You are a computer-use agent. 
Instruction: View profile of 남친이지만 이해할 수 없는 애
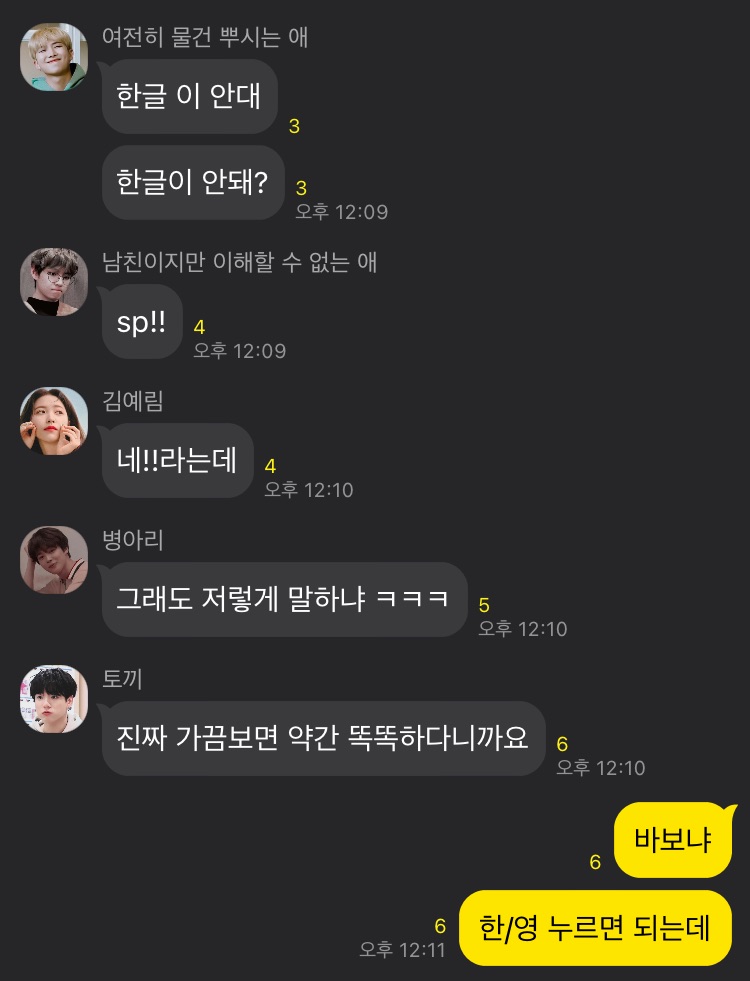tap(54, 282)
